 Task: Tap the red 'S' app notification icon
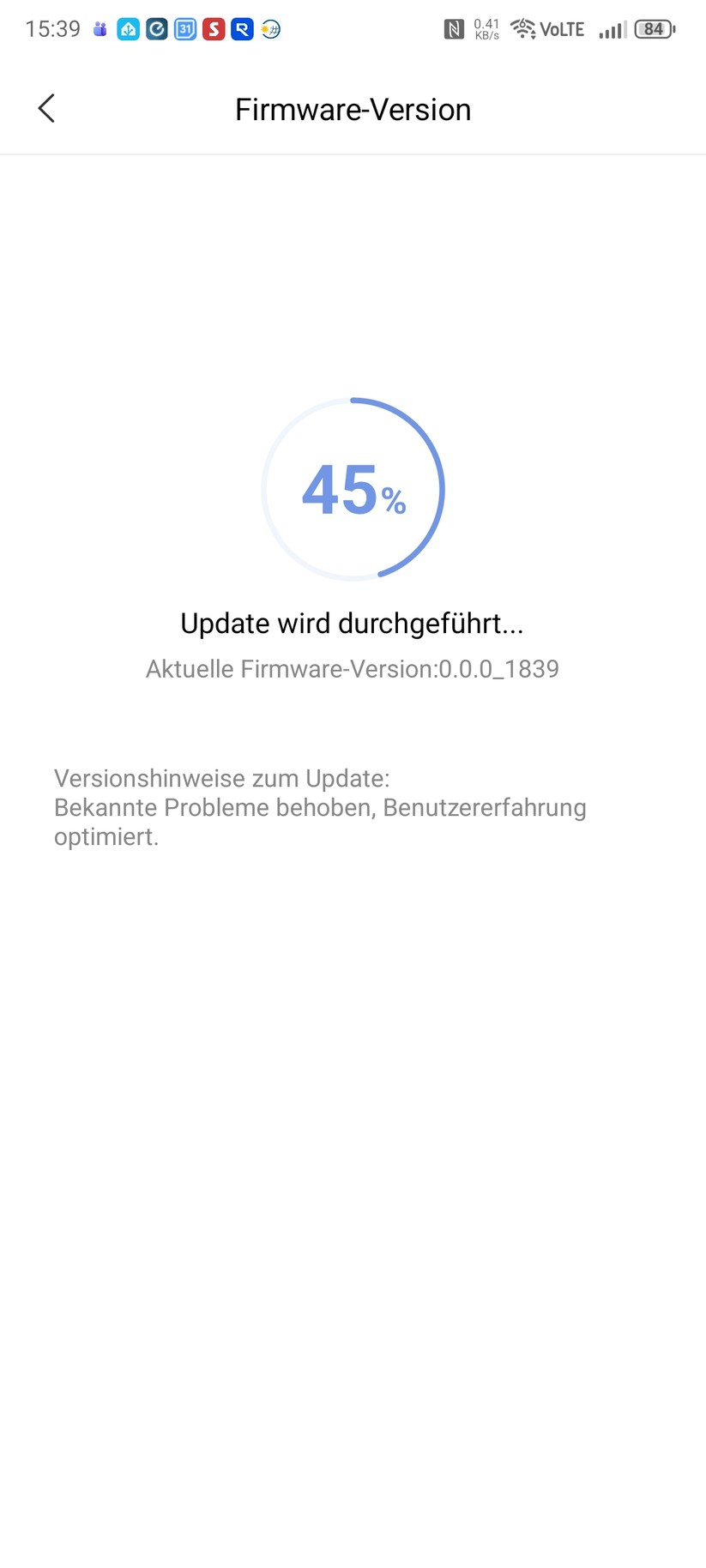(x=214, y=28)
